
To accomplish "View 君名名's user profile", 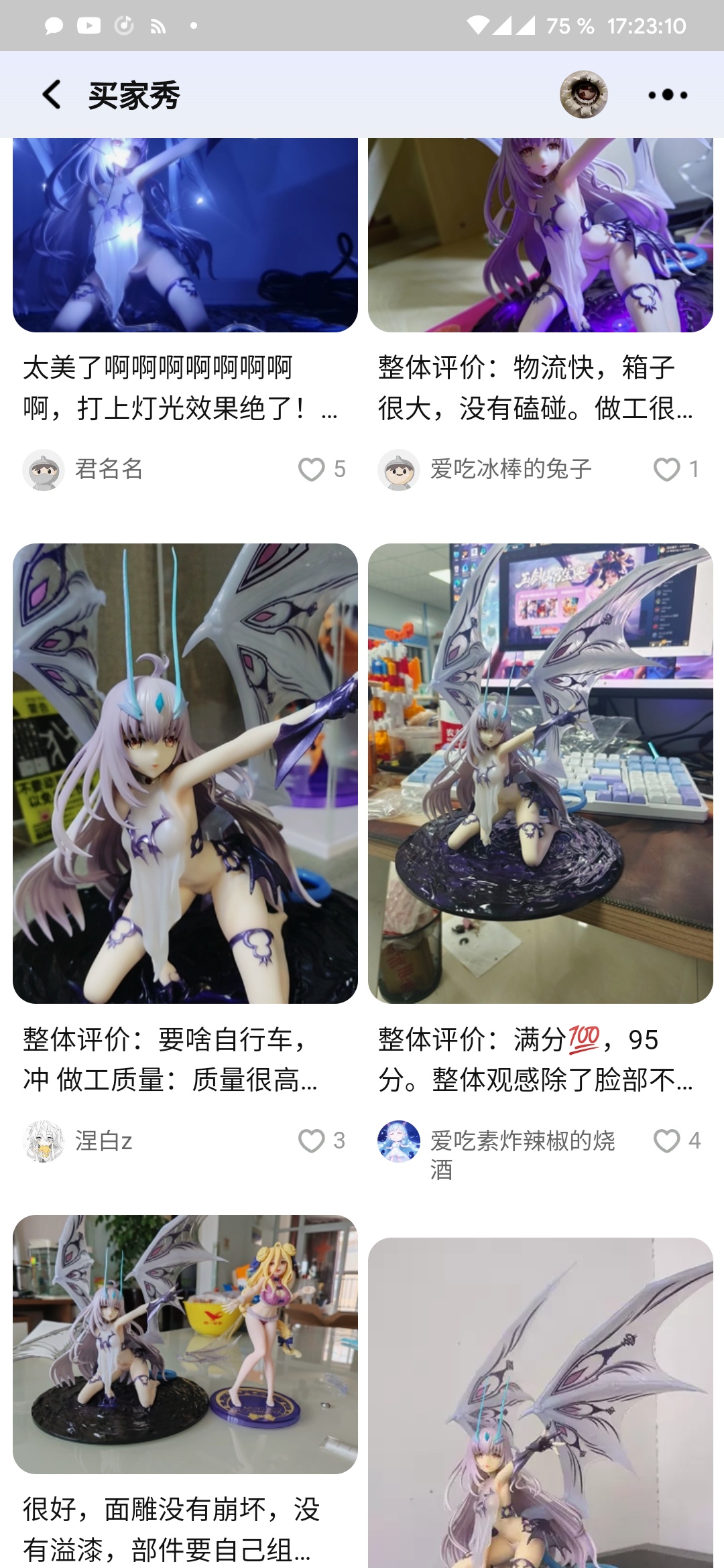I will [x=44, y=470].
